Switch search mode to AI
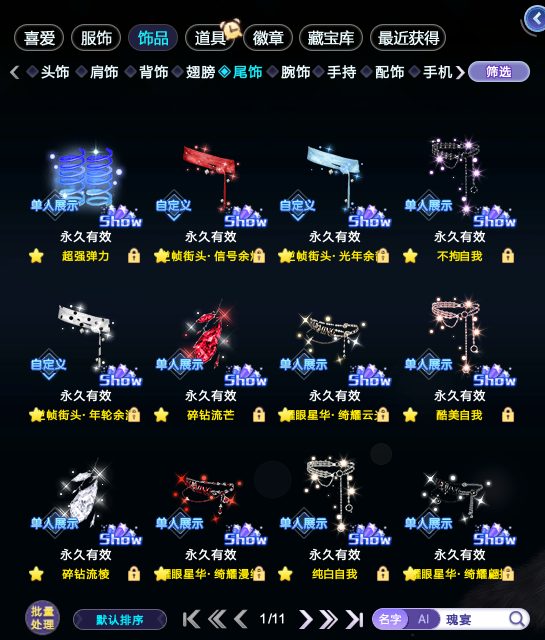Screen dimensions: 545x640 [x=423, y=620]
